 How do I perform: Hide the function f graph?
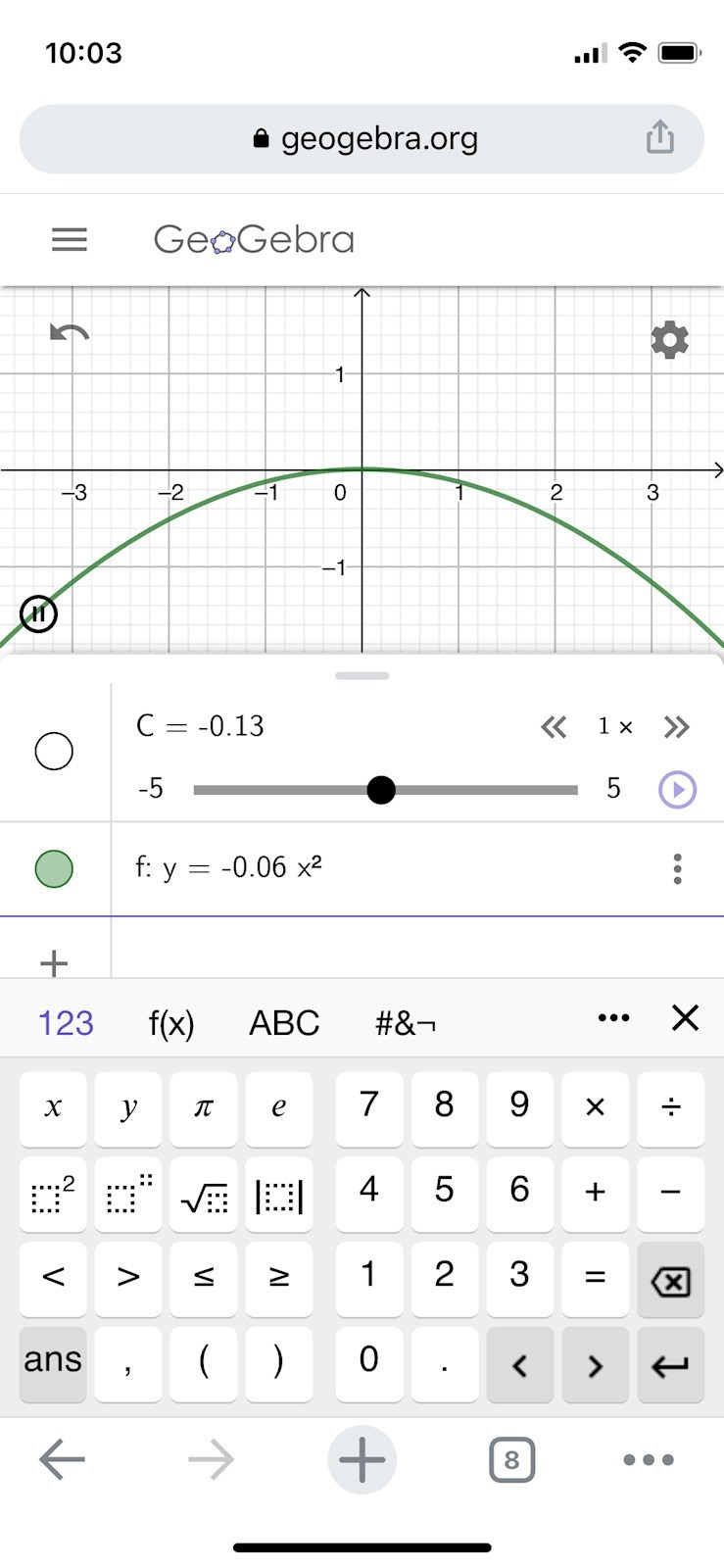pyautogui.click(x=54, y=868)
